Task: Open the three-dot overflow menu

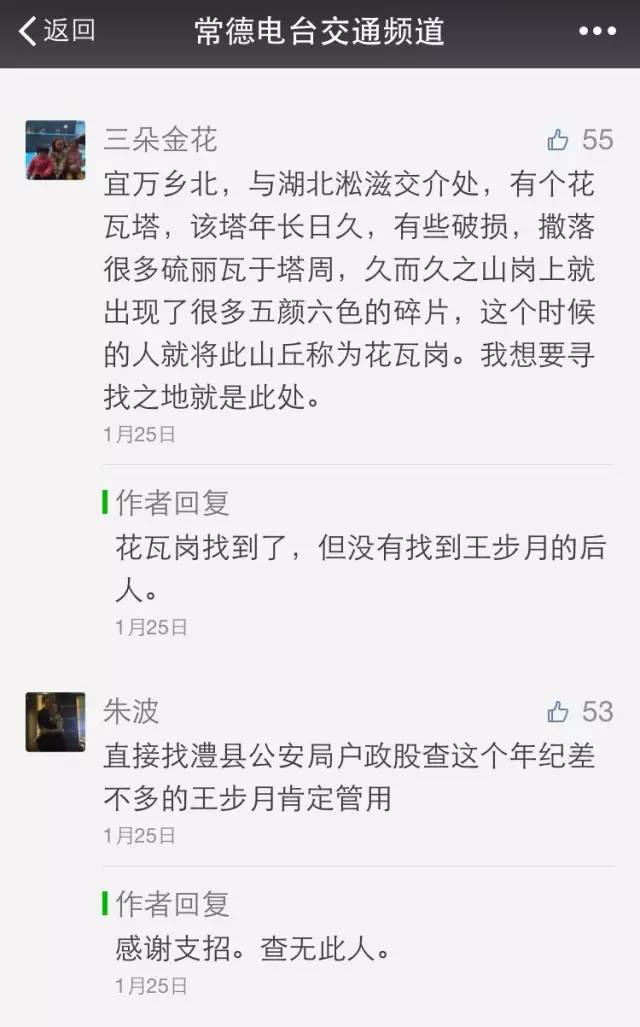Action: tap(597, 31)
